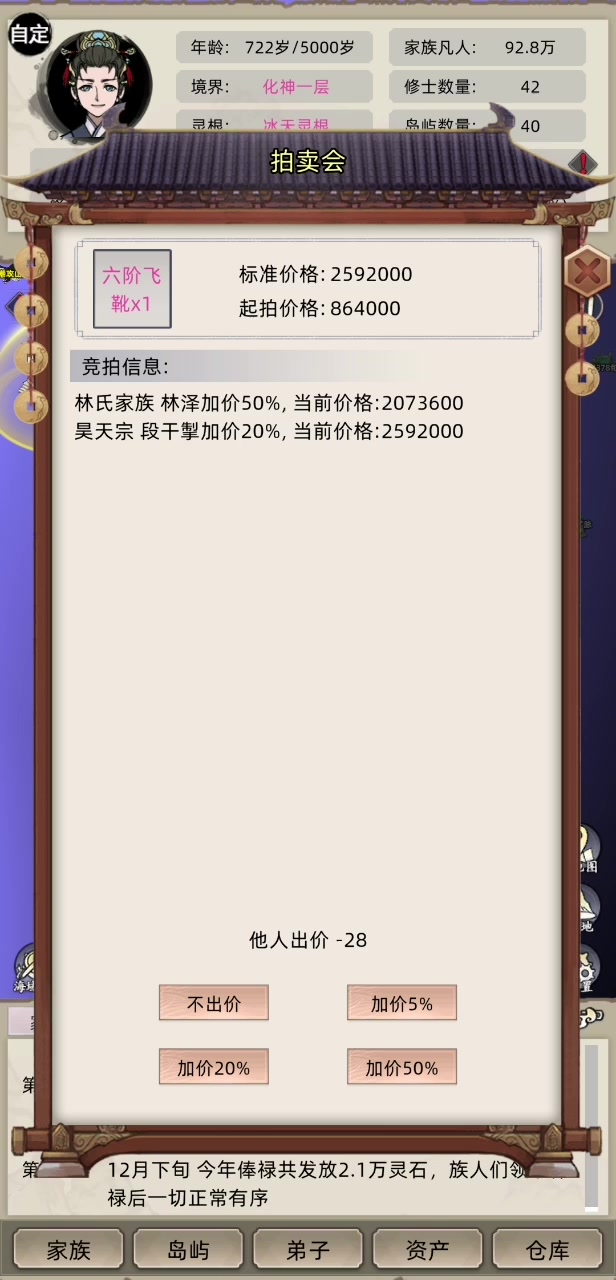Raise the bid by 加价20%
The width and height of the screenshot is (616, 1280).
[x=214, y=1067]
